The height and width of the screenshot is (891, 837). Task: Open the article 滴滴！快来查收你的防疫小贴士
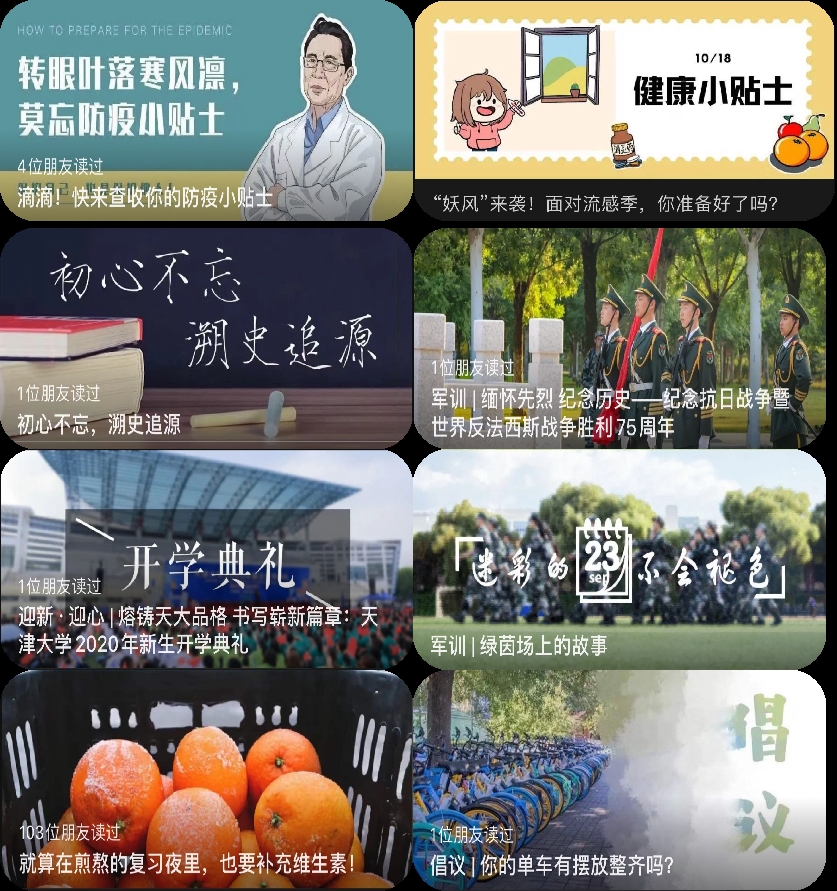pyautogui.click(x=206, y=110)
